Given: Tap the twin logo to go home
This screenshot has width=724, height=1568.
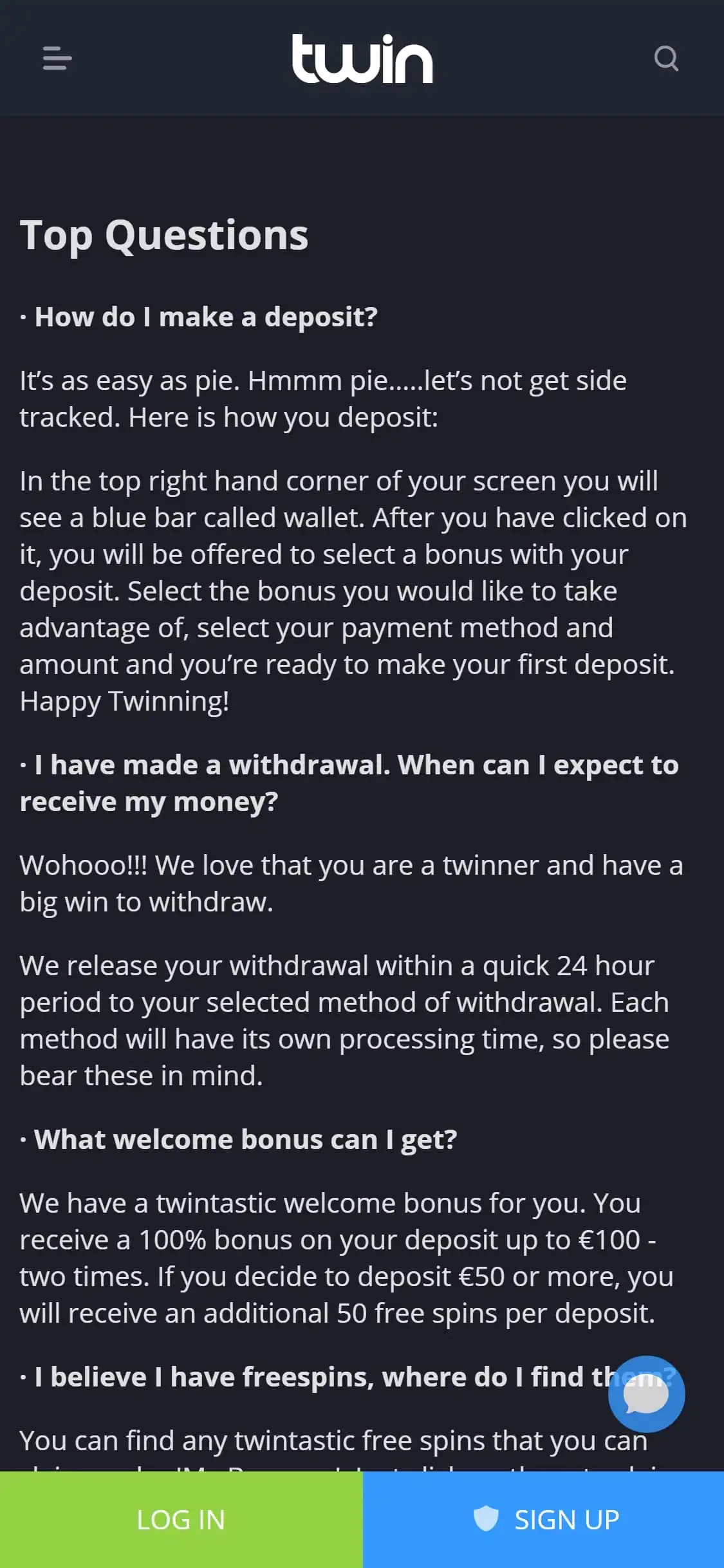Looking at the screenshot, I should [x=362, y=59].
